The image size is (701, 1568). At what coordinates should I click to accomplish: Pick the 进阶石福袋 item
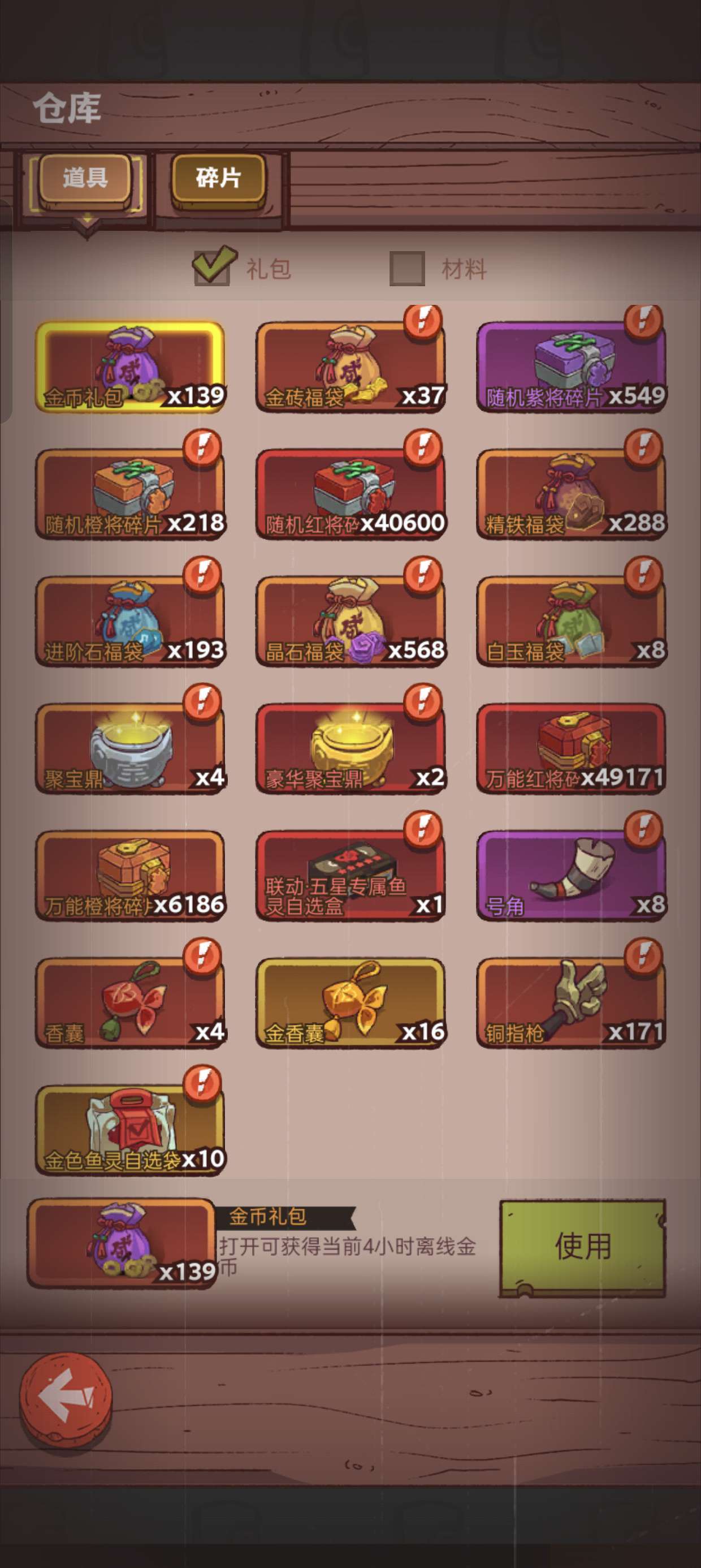pyautogui.click(x=130, y=622)
